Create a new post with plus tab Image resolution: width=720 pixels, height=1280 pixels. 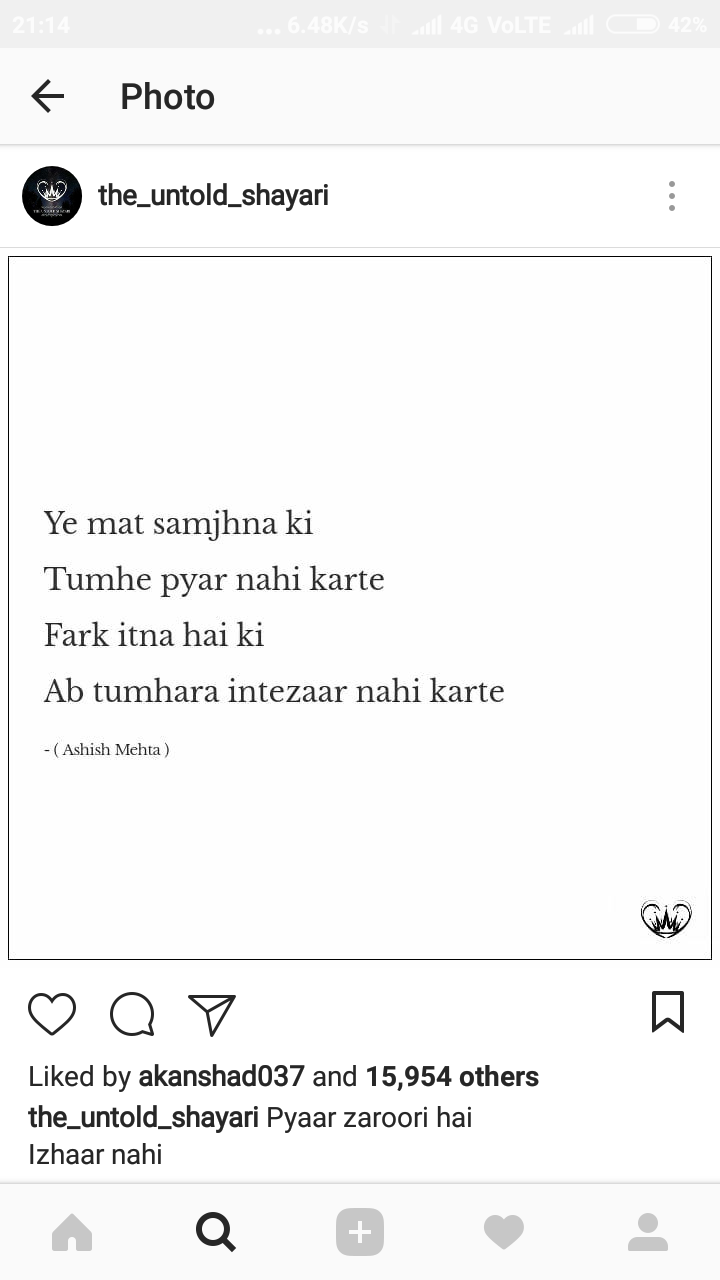click(x=360, y=1232)
